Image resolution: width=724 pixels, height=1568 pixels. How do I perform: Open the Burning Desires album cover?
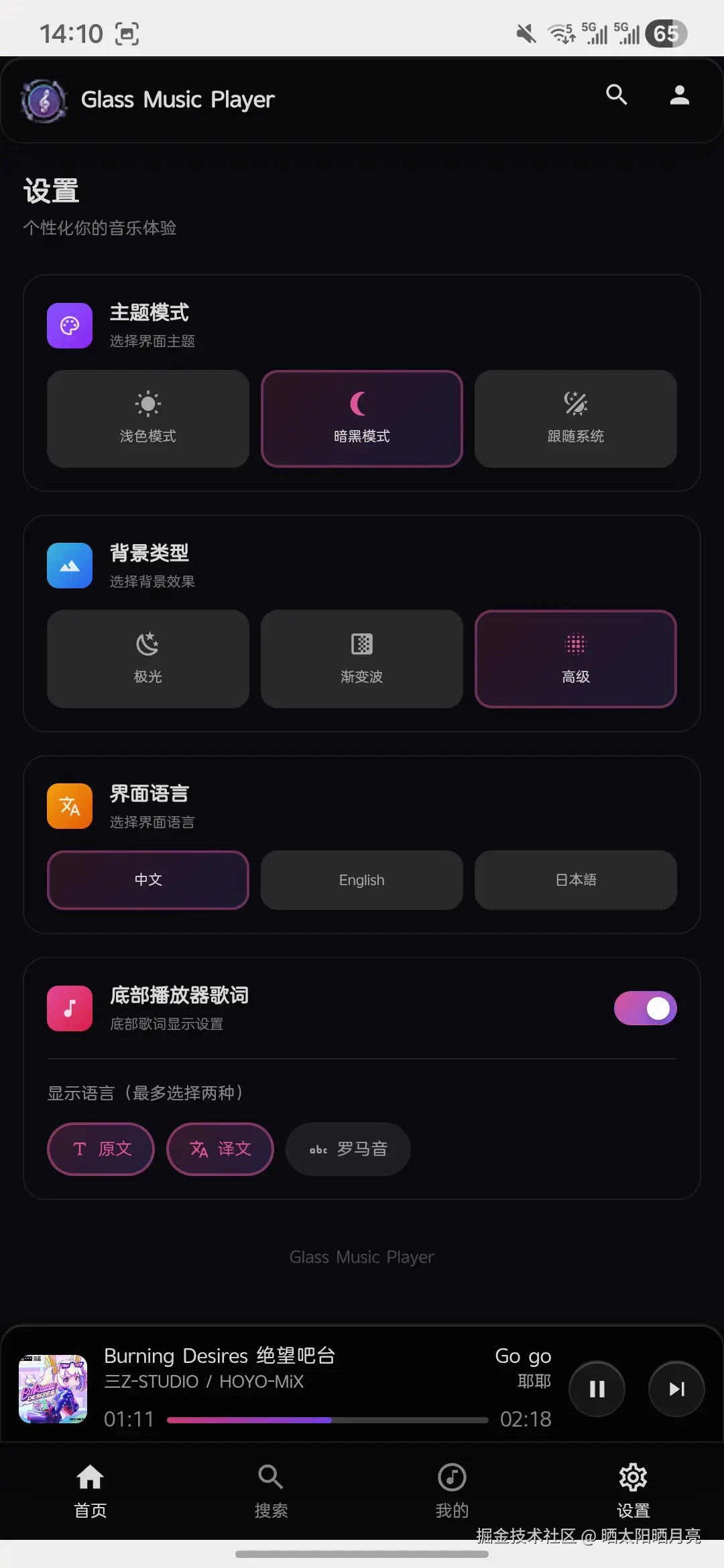(52, 1389)
